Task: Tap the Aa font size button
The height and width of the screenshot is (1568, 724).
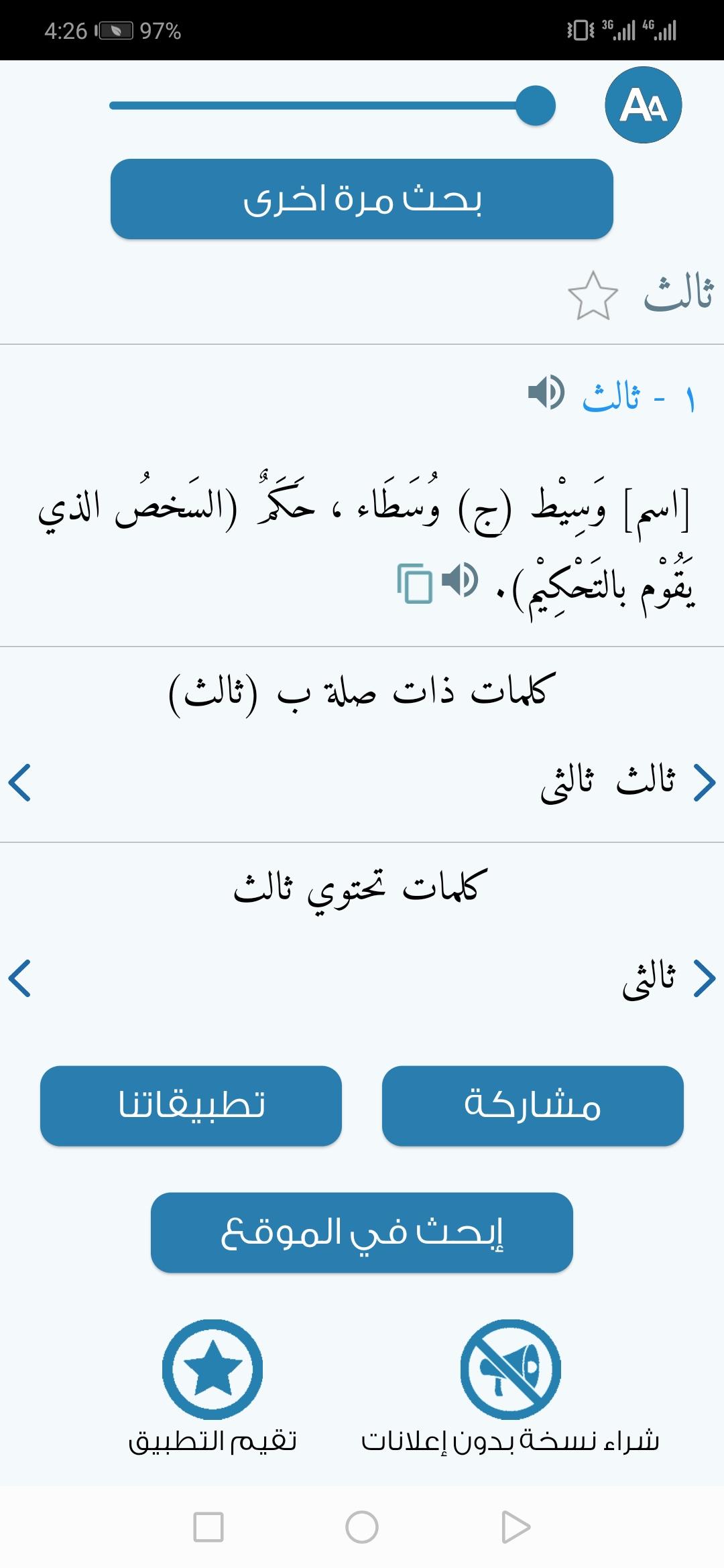Action: [643, 105]
